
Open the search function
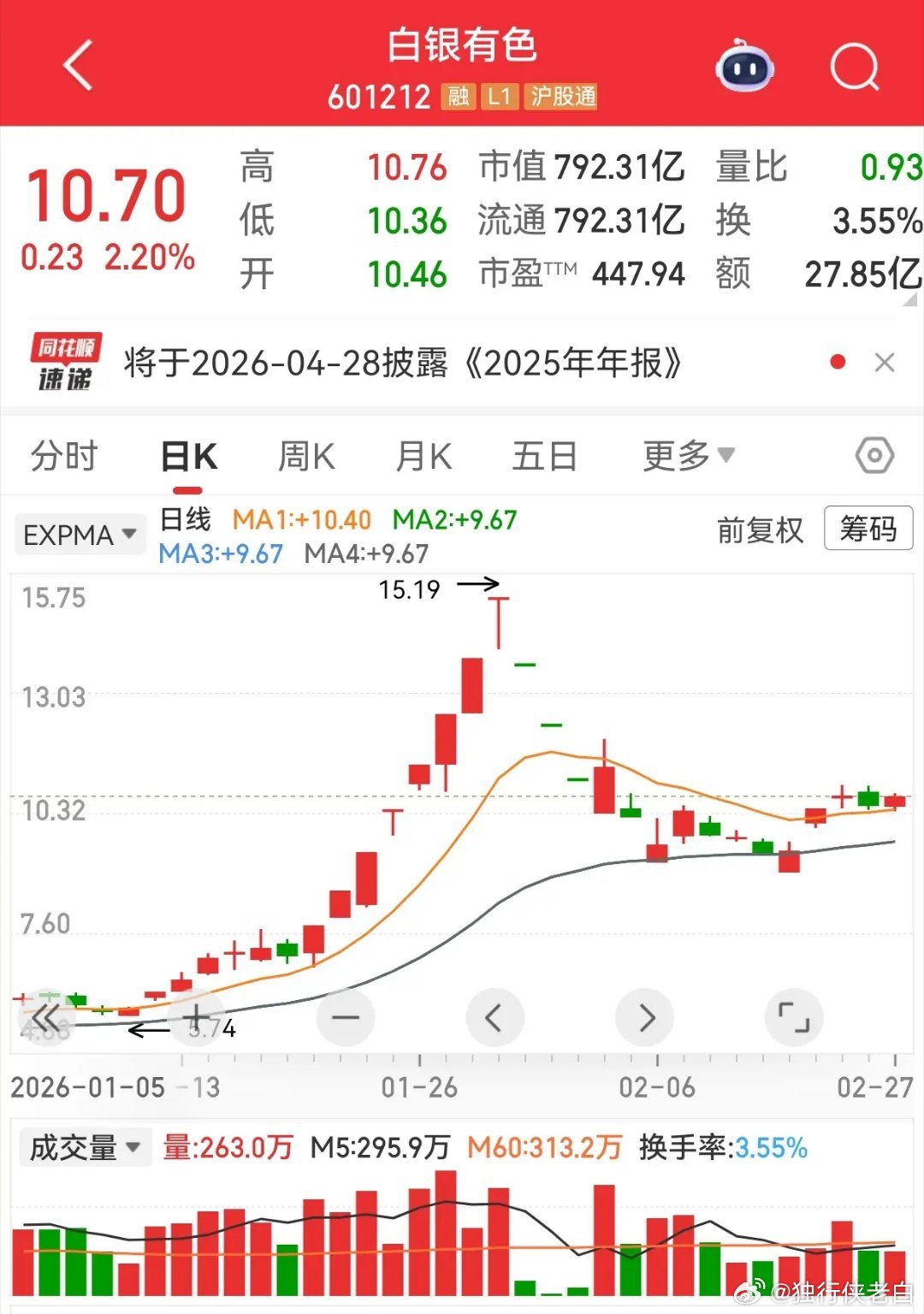coord(855,67)
